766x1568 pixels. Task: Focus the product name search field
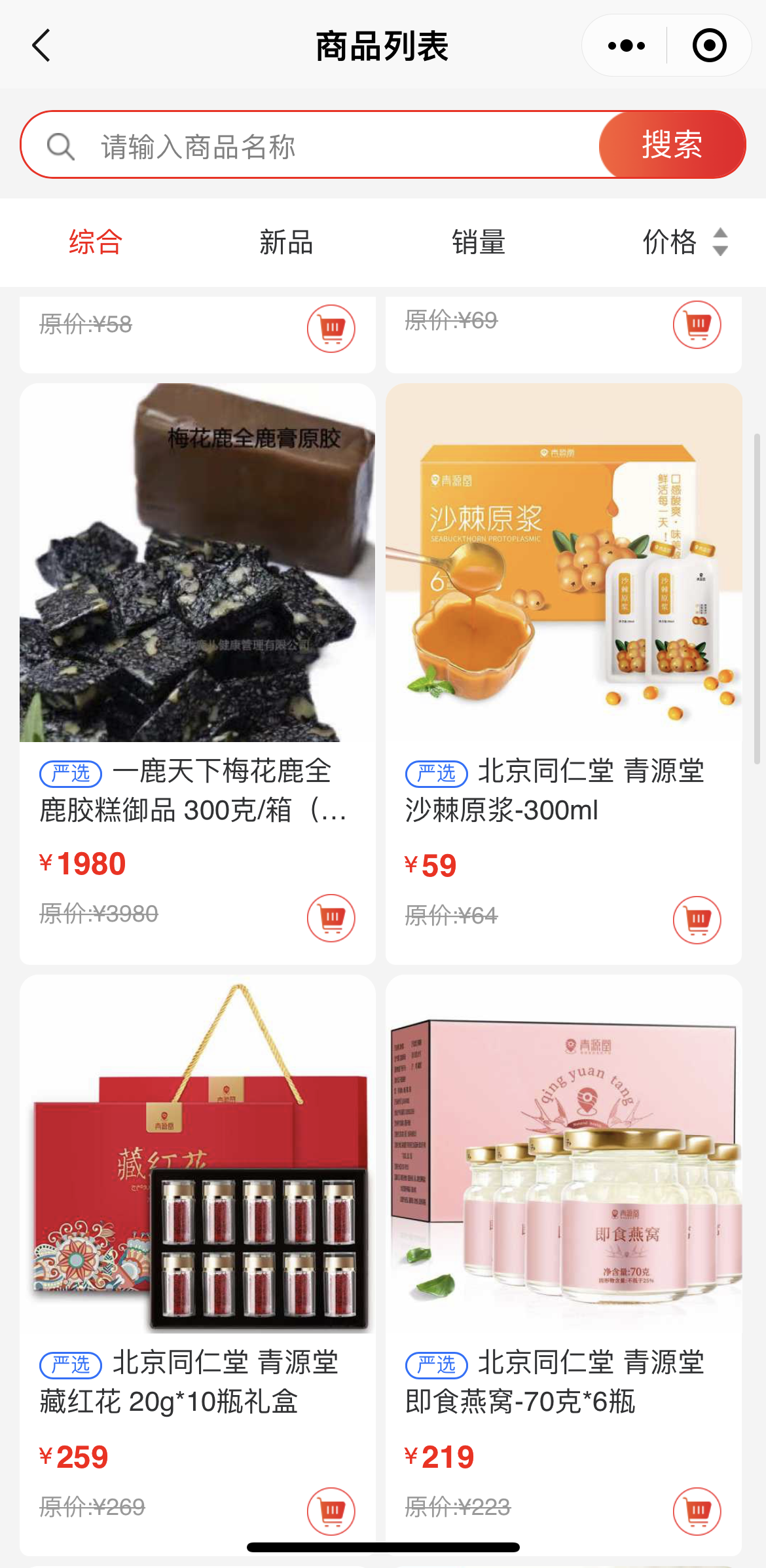pyautogui.click(x=327, y=146)
